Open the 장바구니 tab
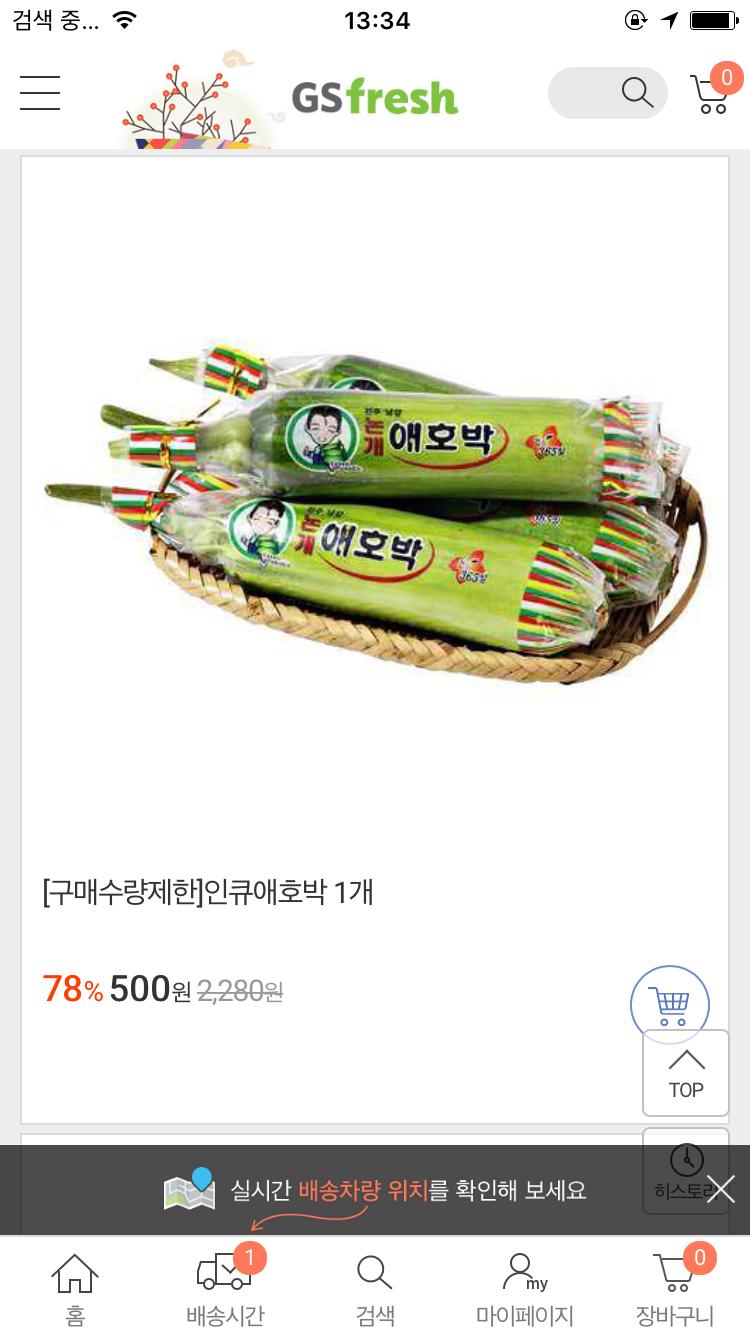Viewport: 750px width, 1334px height. click(x=675, y=1288)
